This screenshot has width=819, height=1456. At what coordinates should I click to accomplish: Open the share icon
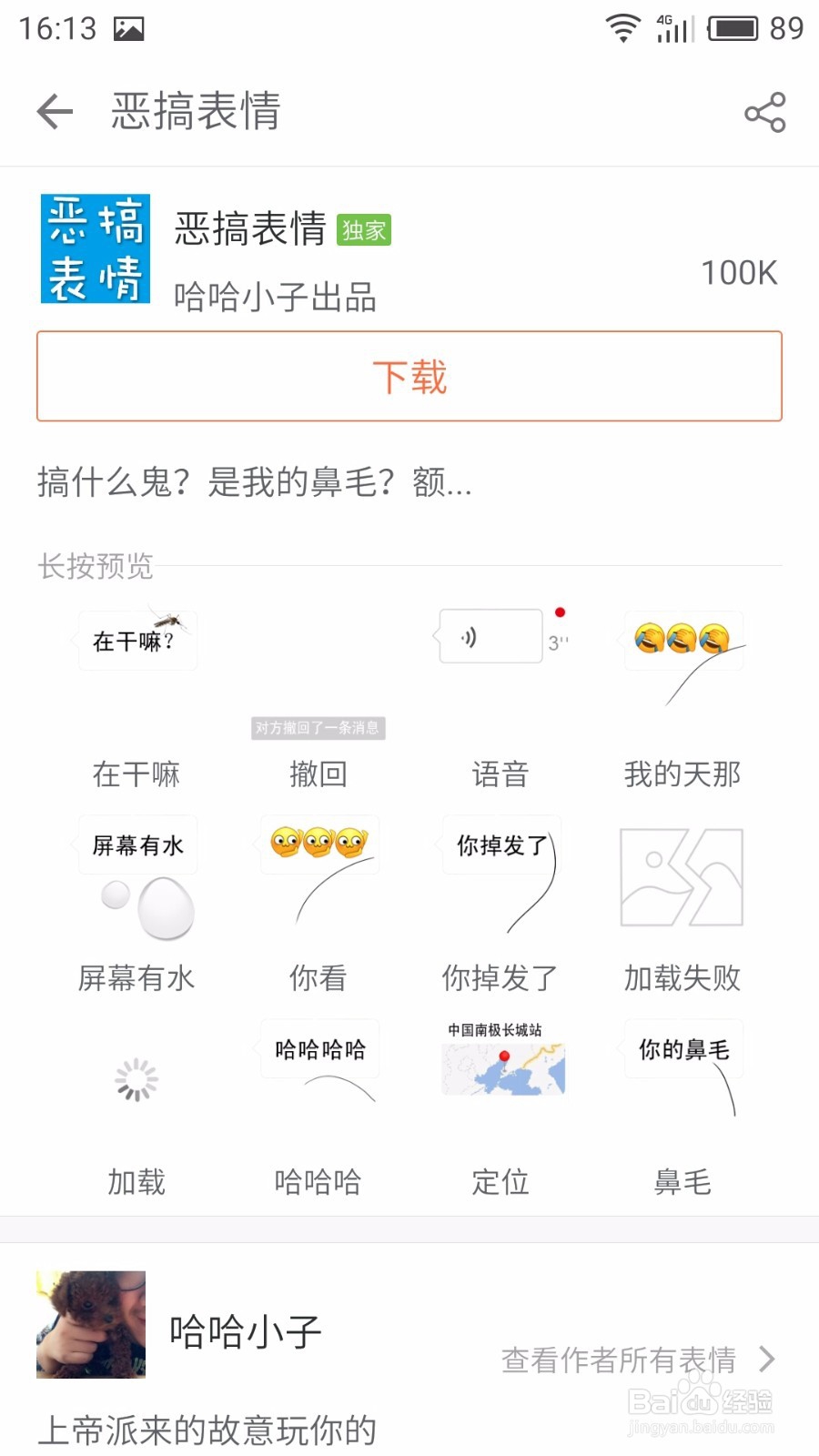point(764,111)
